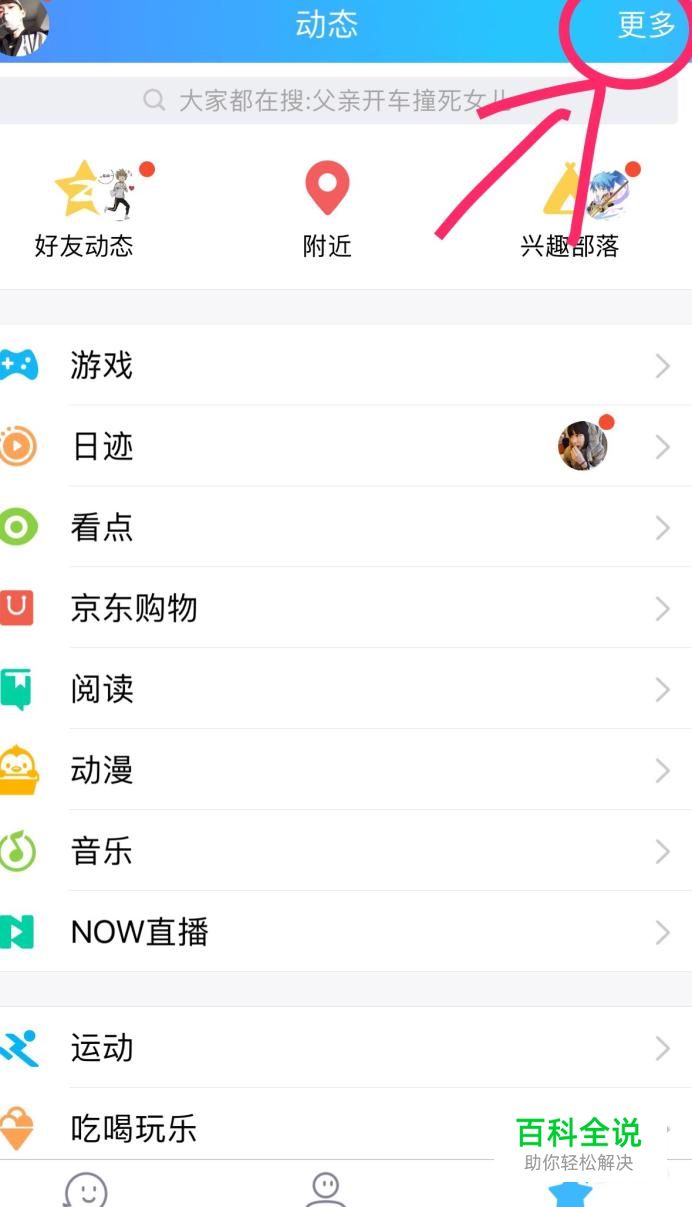Open the 游戏 row
The image size is (692, 1207).
point(346,365)
